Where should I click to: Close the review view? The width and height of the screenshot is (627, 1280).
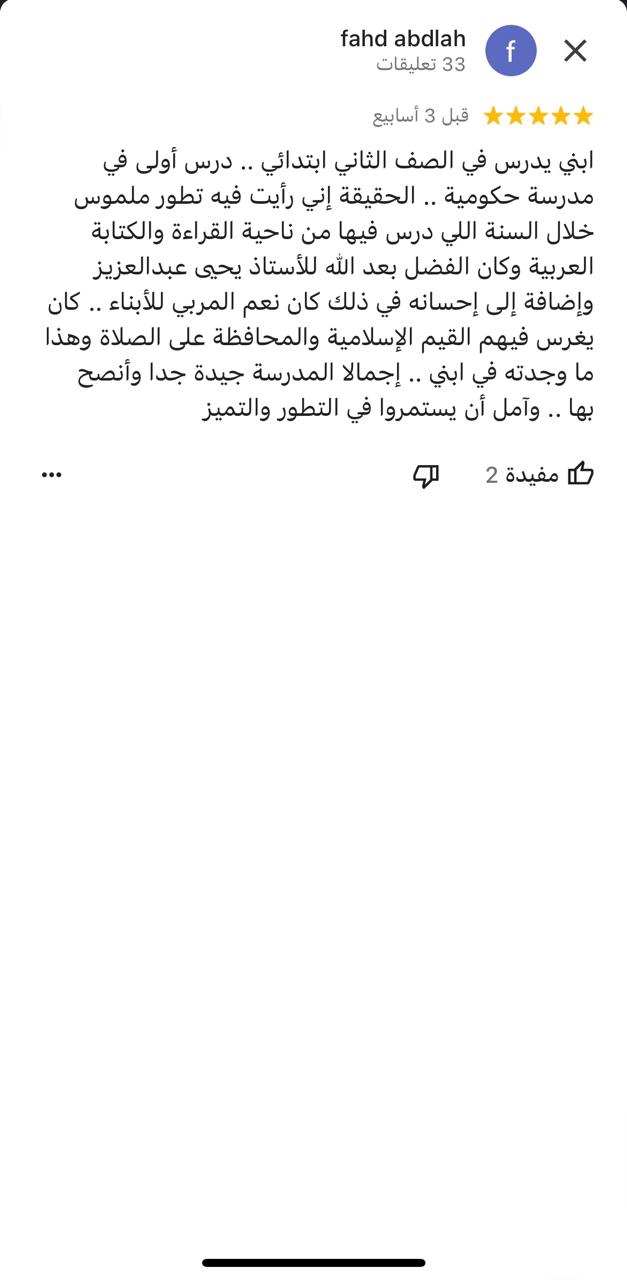(x=575, y=51)
